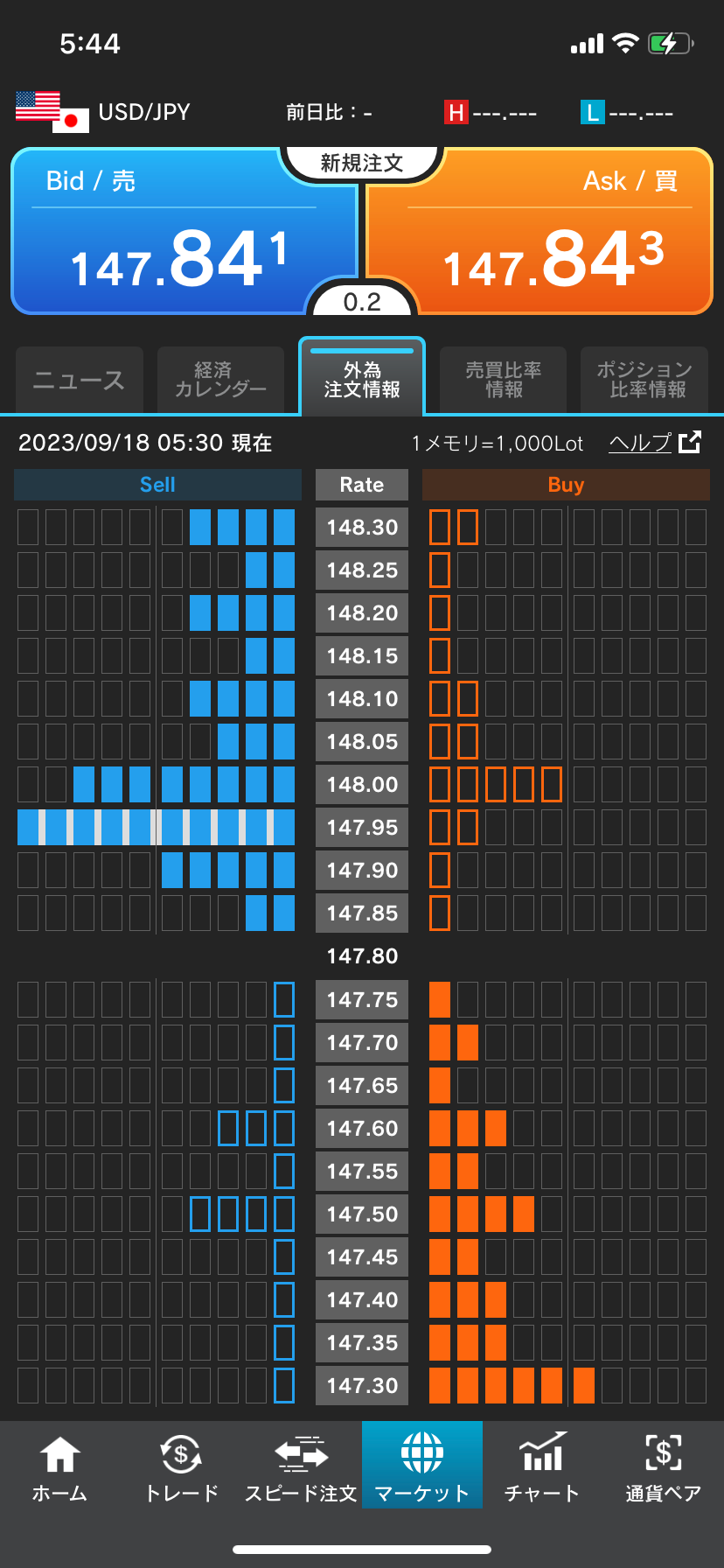Select the 売買比率情報 tab
Viewport: 724px width, 1568px height.
point(503,379)
